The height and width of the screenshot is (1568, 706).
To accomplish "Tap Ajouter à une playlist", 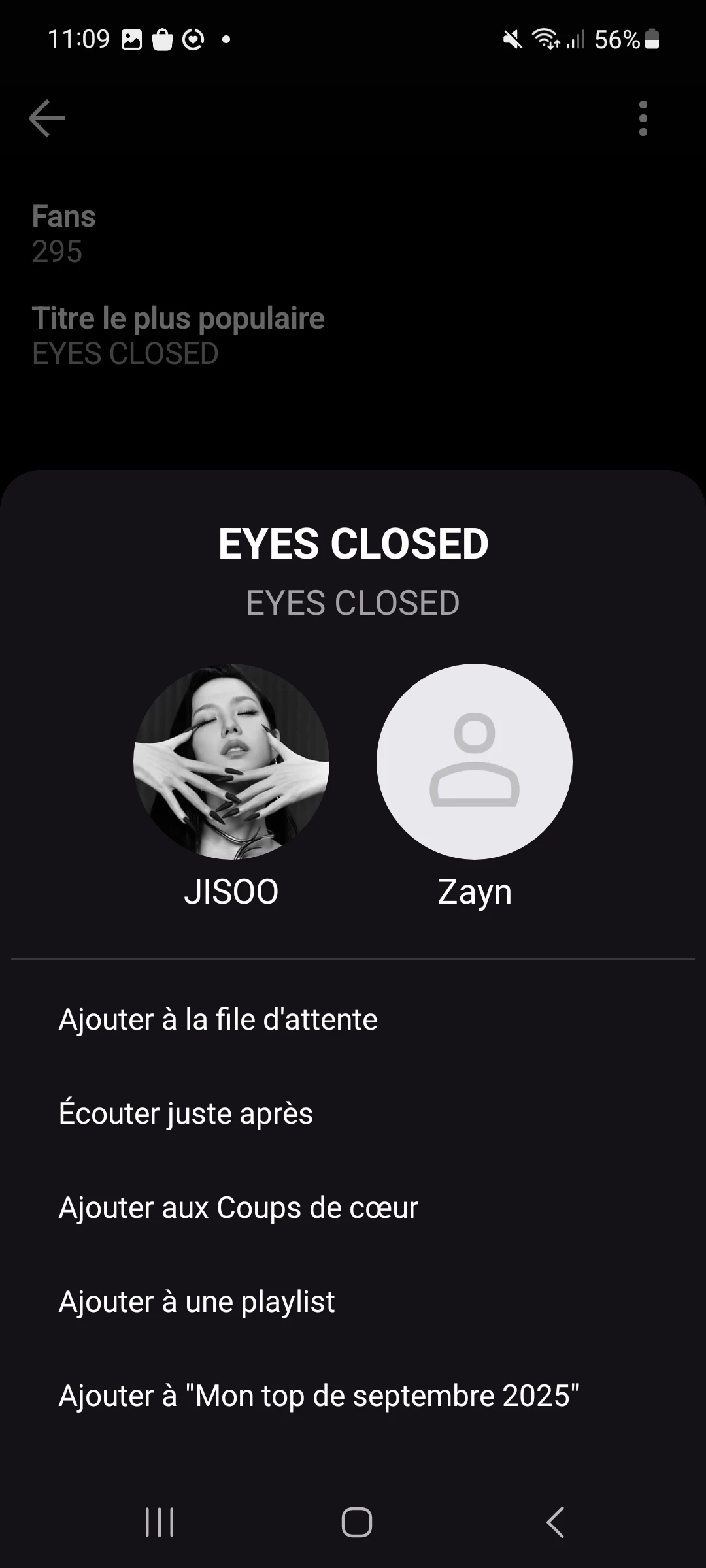I will [197, 1301].
